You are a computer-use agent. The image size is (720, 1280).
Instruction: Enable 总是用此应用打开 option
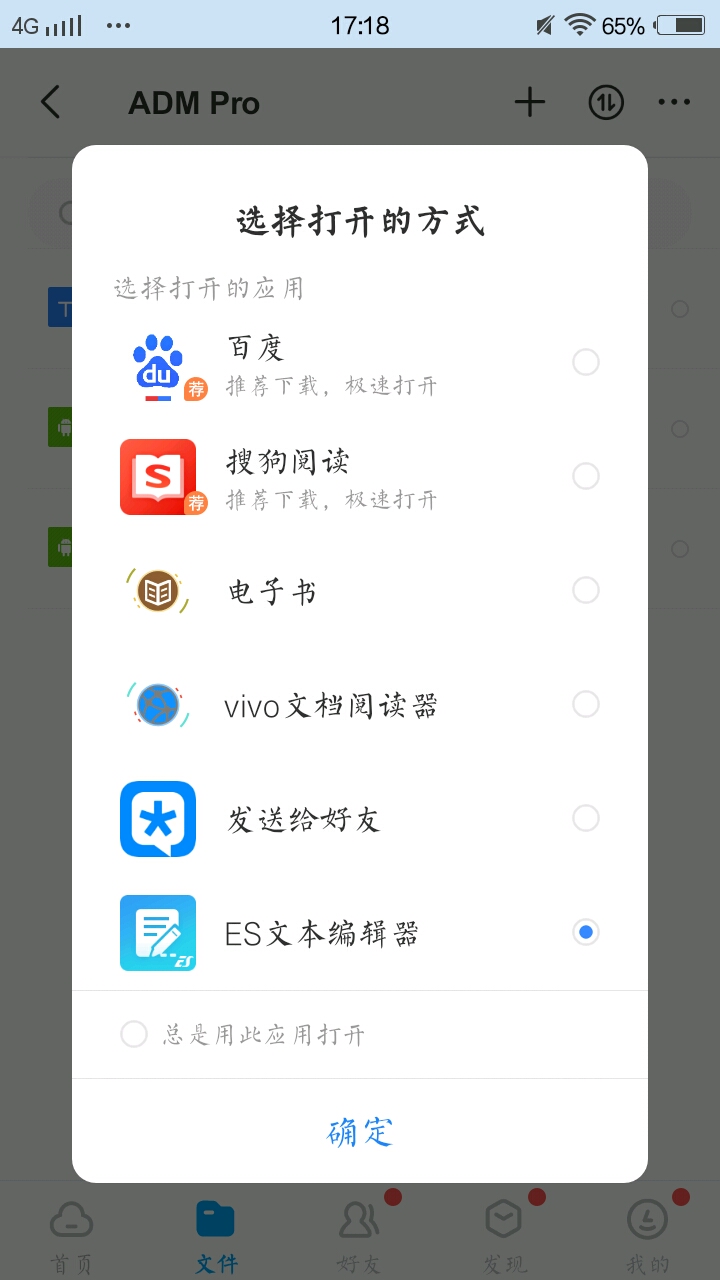point(134,1034)
